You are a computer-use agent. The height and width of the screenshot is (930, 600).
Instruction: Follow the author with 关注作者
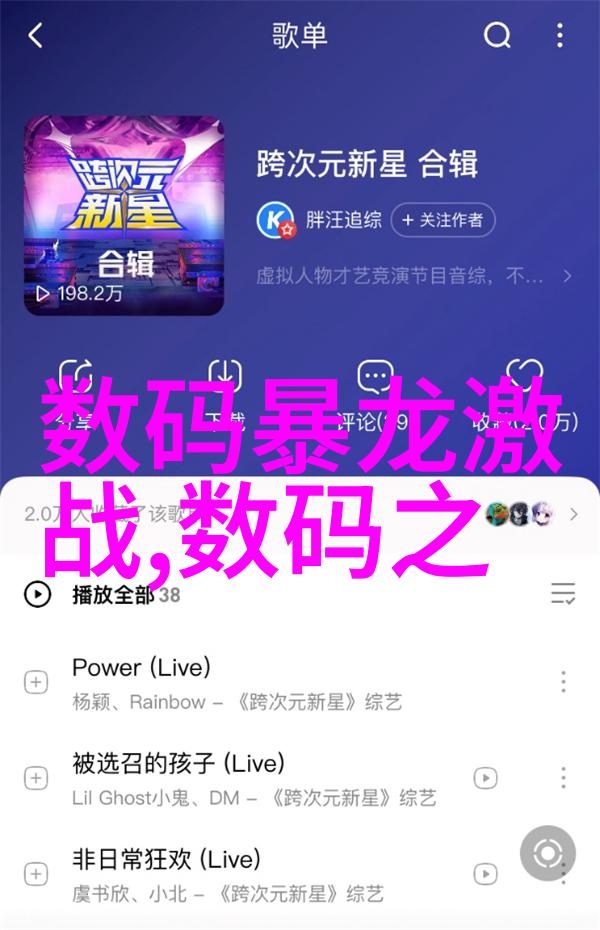(x=442, y=219)
